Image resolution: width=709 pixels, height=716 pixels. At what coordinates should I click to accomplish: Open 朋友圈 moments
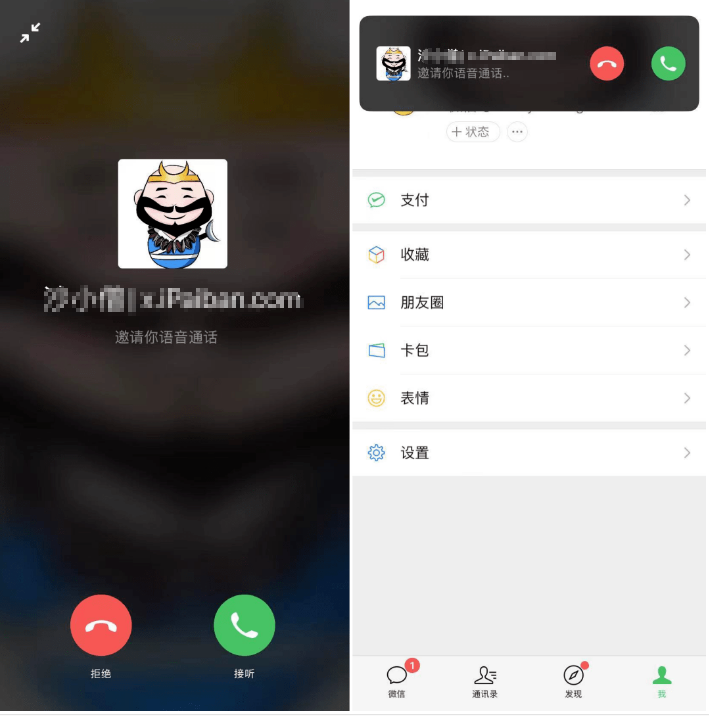point(528,302)
